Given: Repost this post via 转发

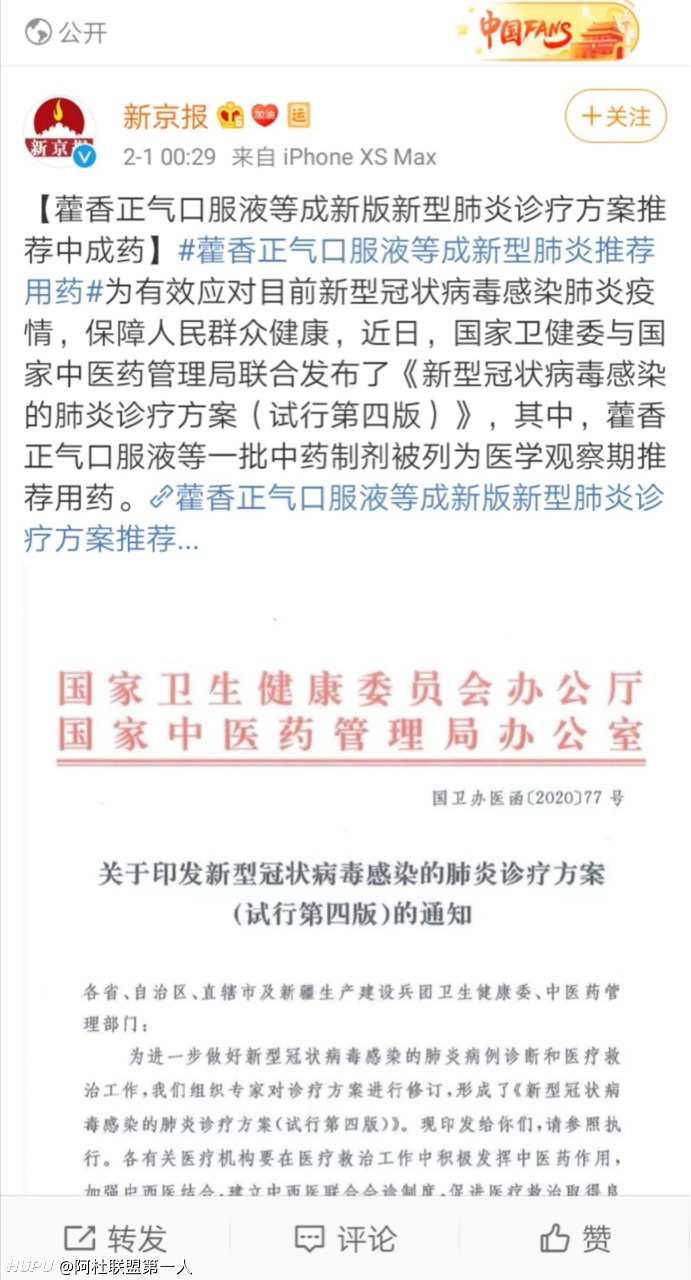Looking at the screenshot, I should (x=115, y=1239).
